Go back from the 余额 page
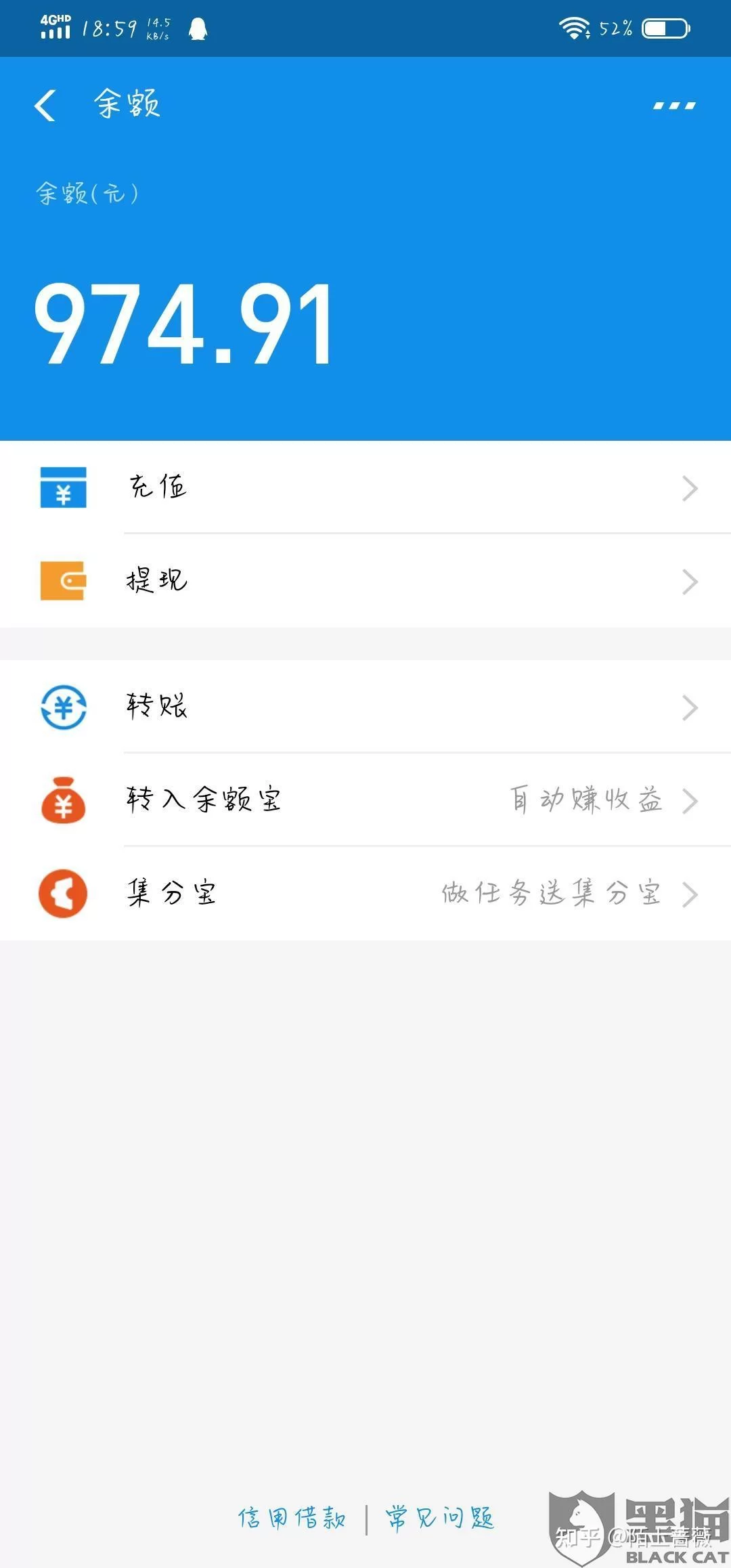This screenshot has width=731, height=1568. 45,106
